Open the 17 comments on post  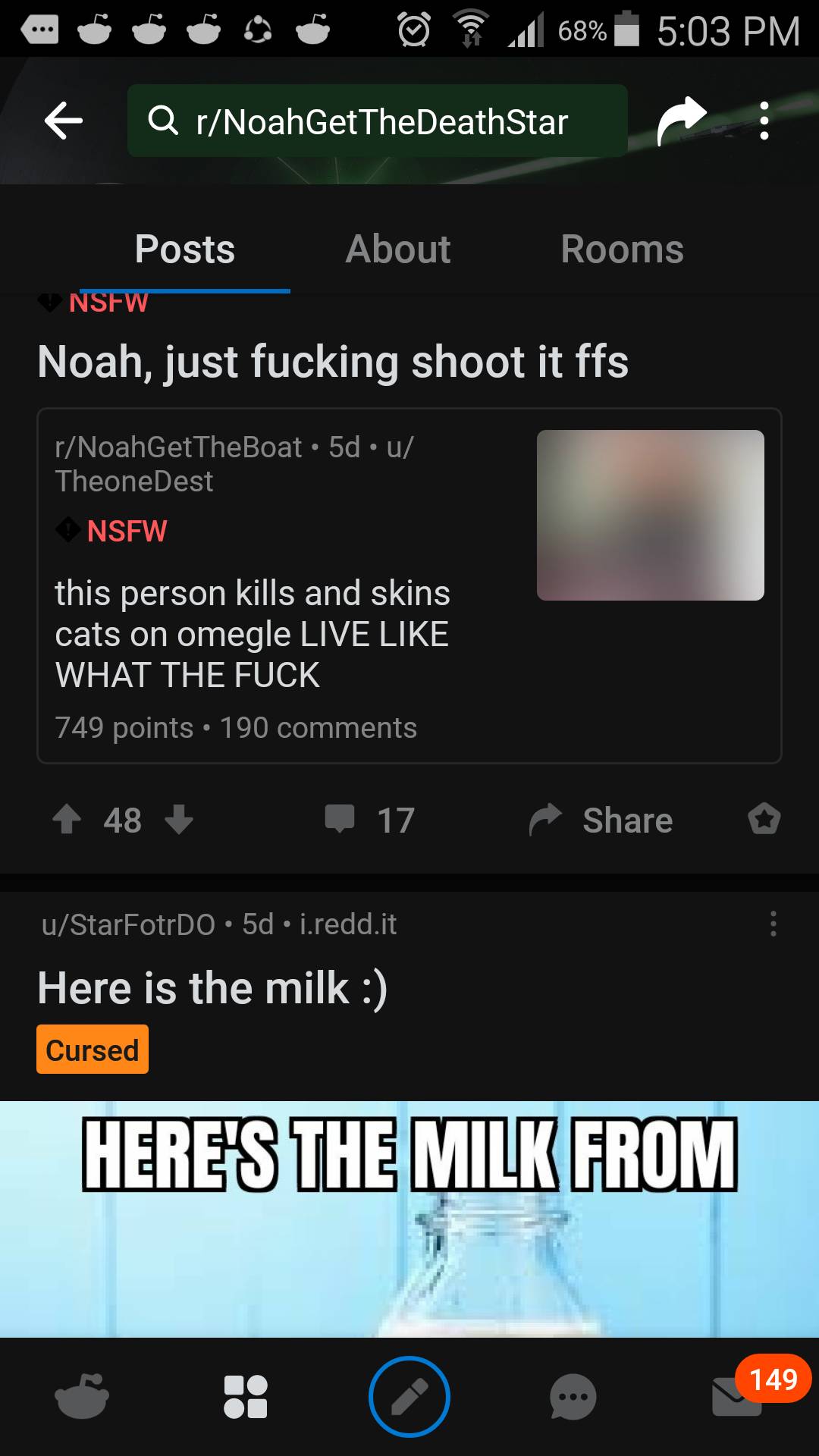pos(370,820)
